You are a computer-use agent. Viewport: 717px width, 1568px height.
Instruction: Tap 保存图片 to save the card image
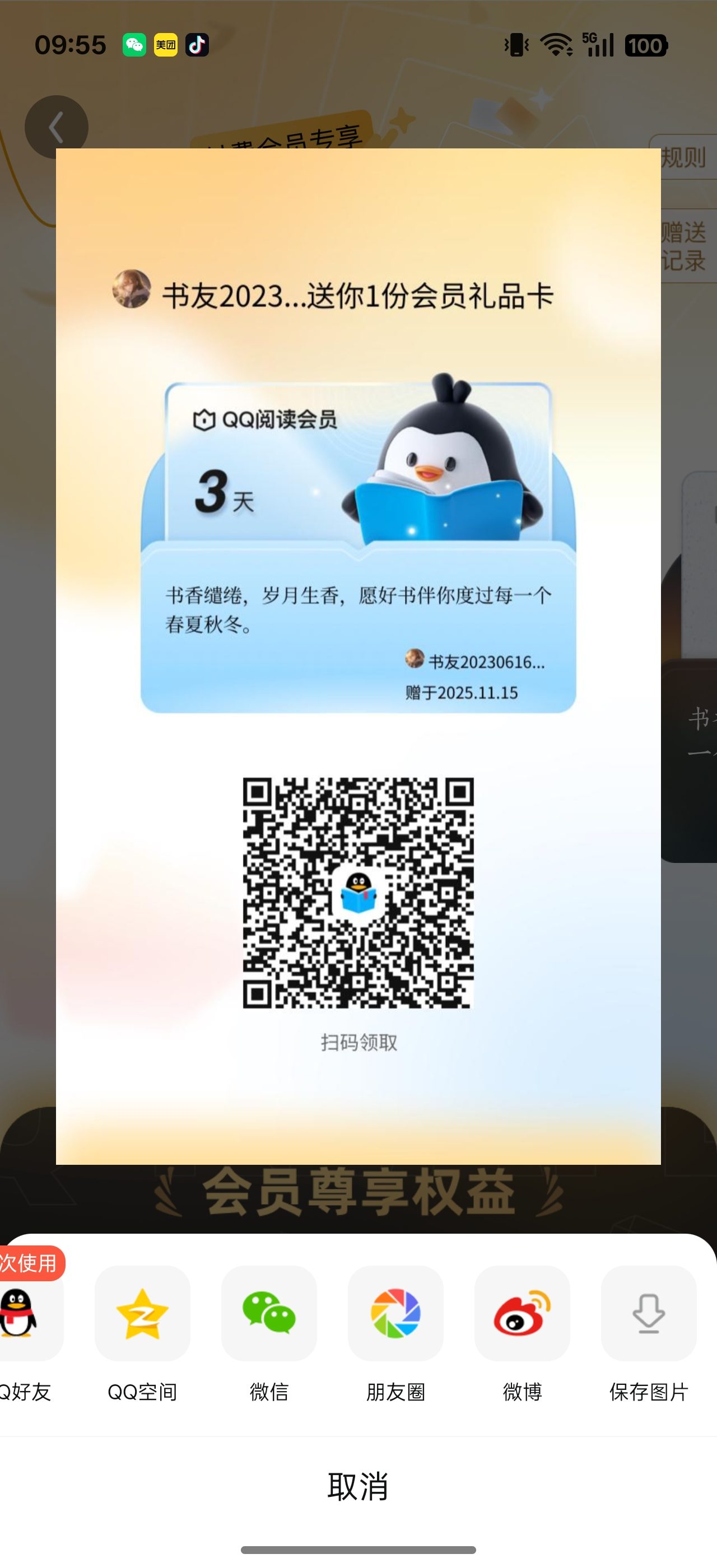[649, 1314]
